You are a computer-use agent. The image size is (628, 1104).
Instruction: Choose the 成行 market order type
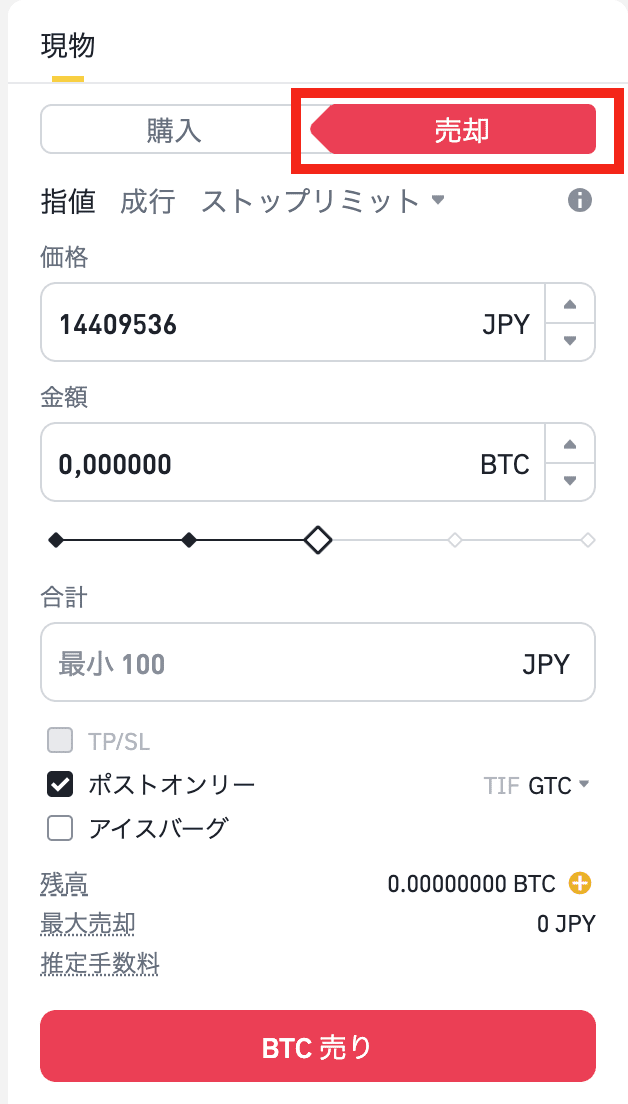[x=147, y=202]
